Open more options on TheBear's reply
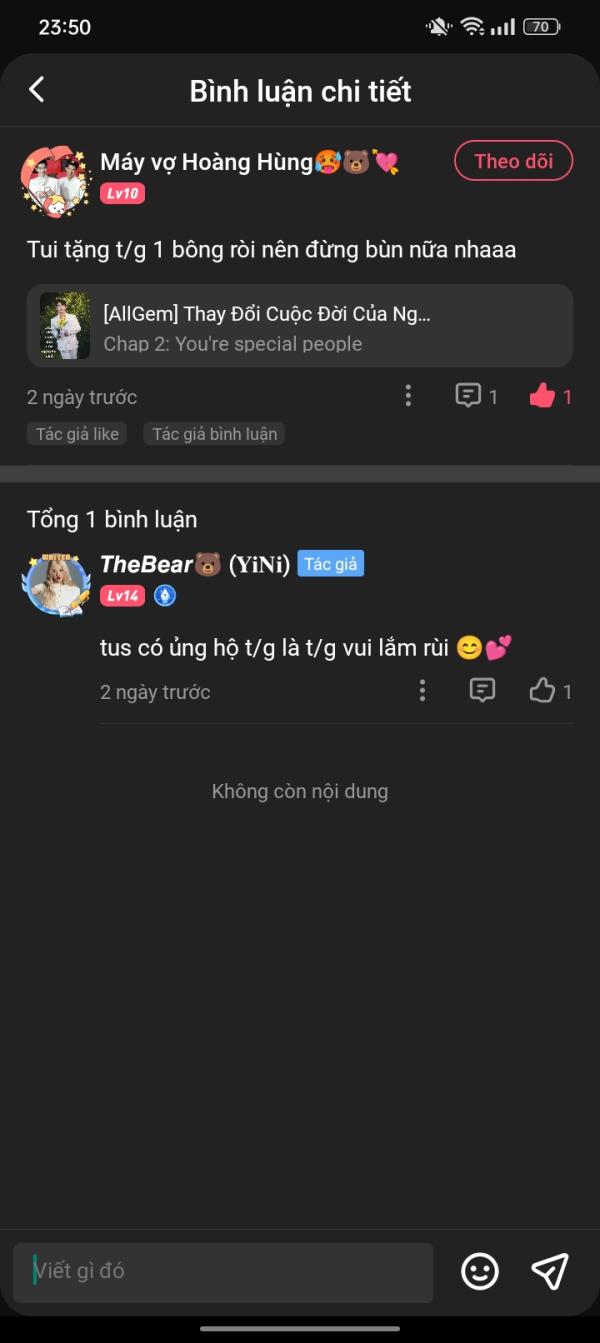600x1343 pixels. [422, 691]
